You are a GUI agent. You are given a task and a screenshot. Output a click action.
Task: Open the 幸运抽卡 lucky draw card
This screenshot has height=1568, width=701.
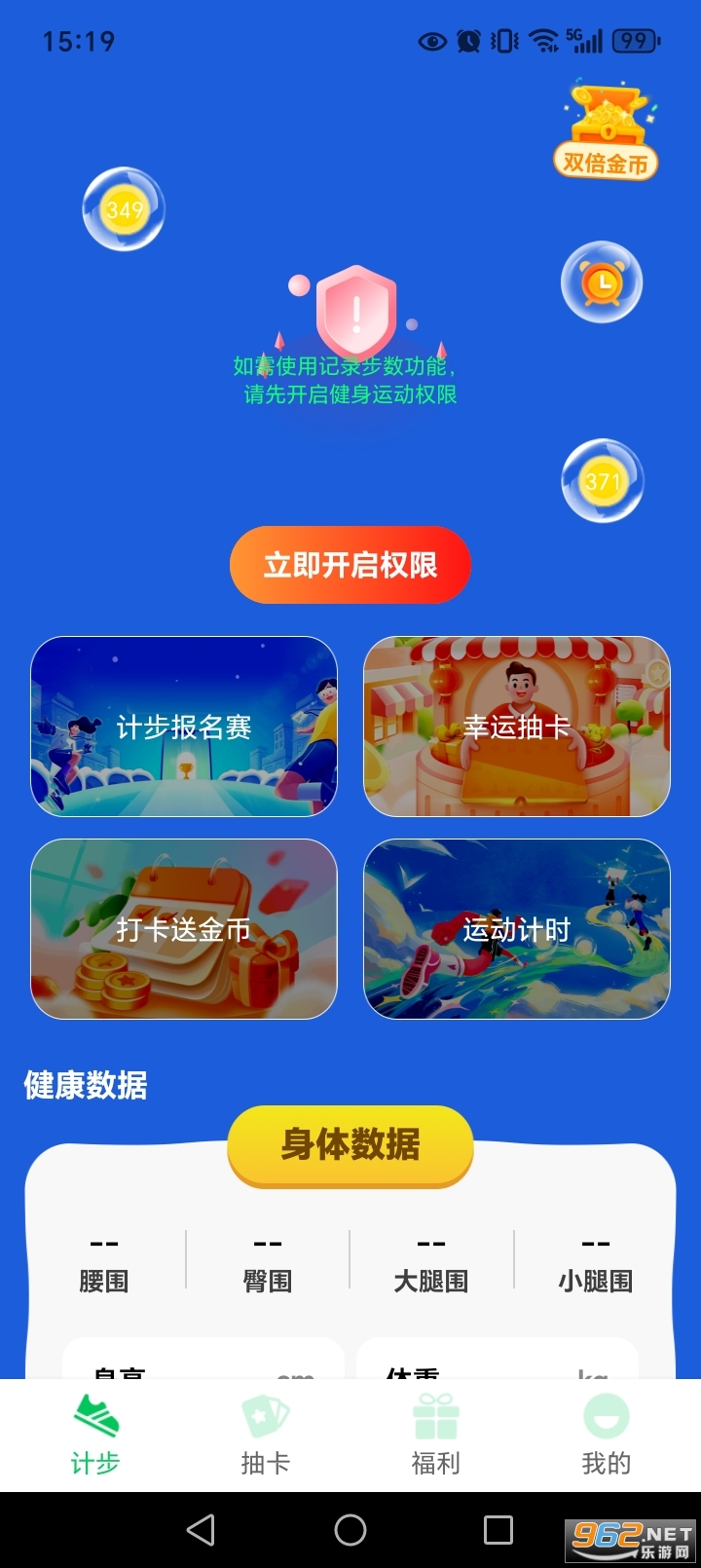(517, 727)
